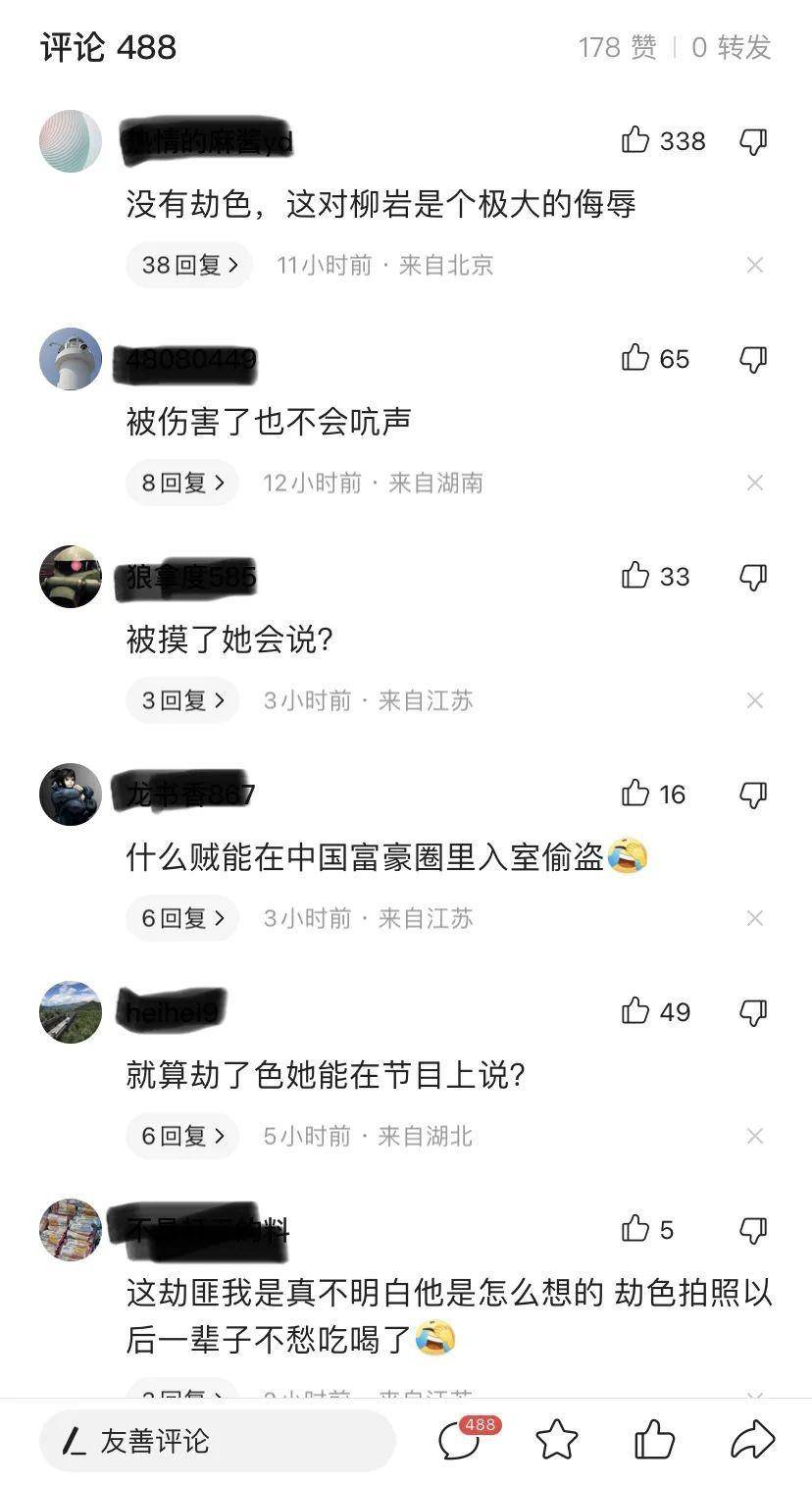Tap the 友善评论 comment input box
Screen dimensions: 812x1486
pyautogui.click(x=216, y=1441)
